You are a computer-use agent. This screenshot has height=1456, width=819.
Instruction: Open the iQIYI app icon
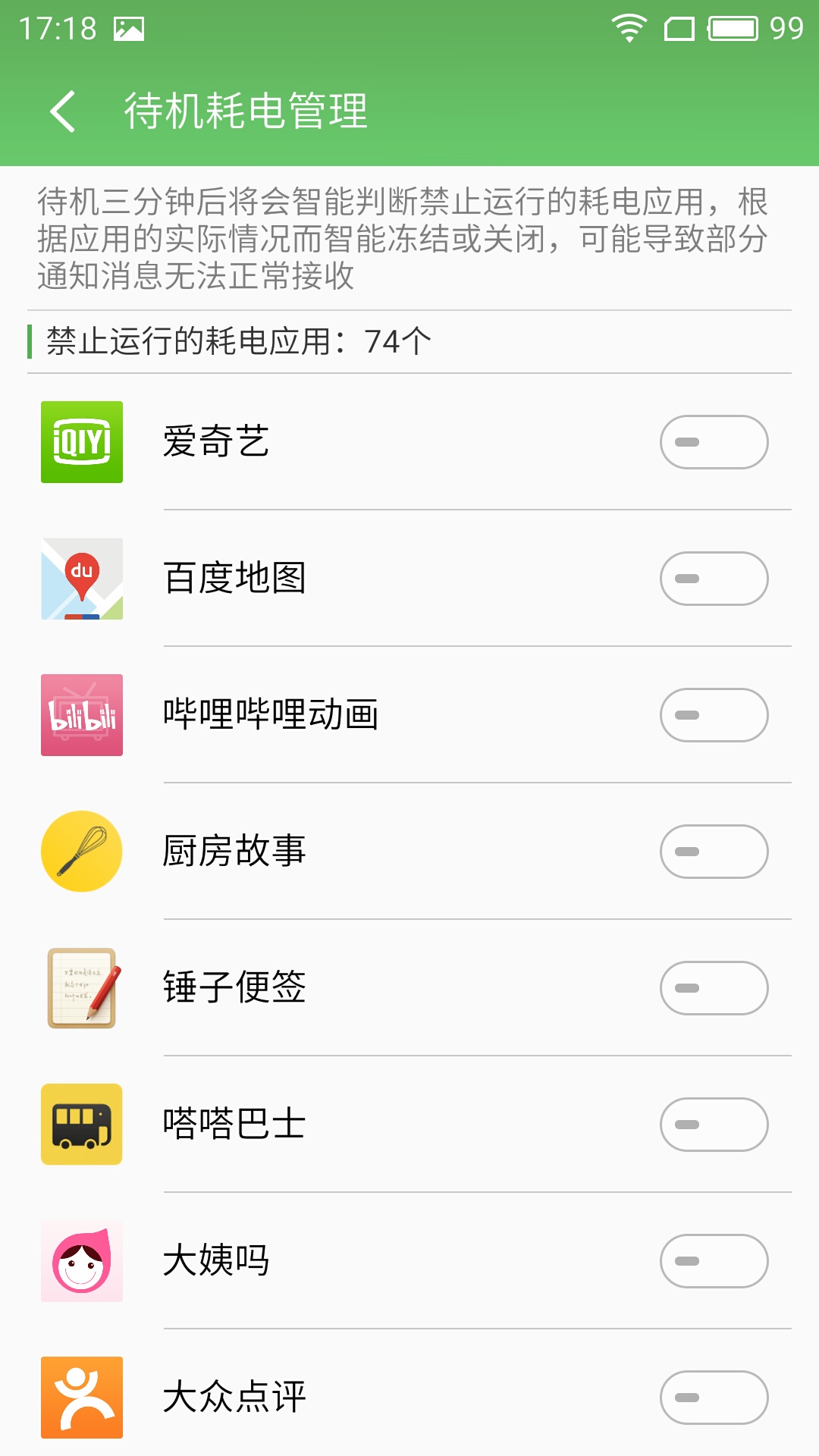click(x=81, y=442)
